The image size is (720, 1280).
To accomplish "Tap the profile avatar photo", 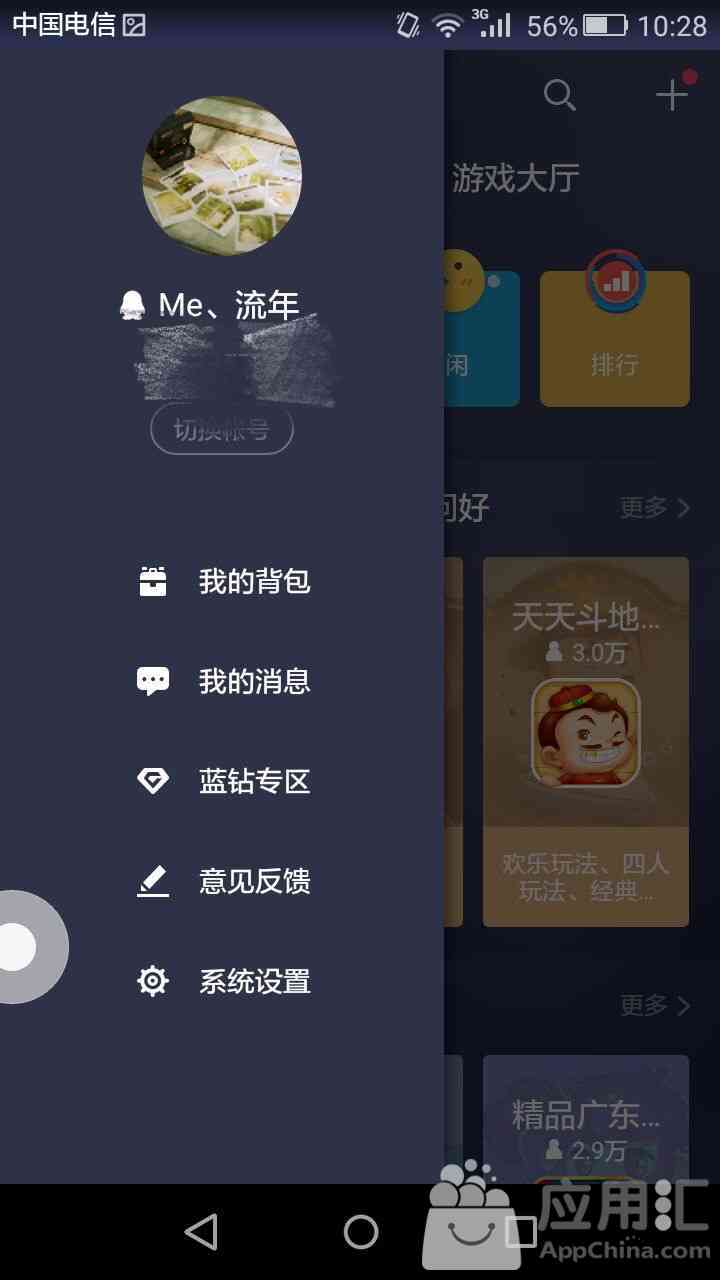I will click(x=222, y=177).
